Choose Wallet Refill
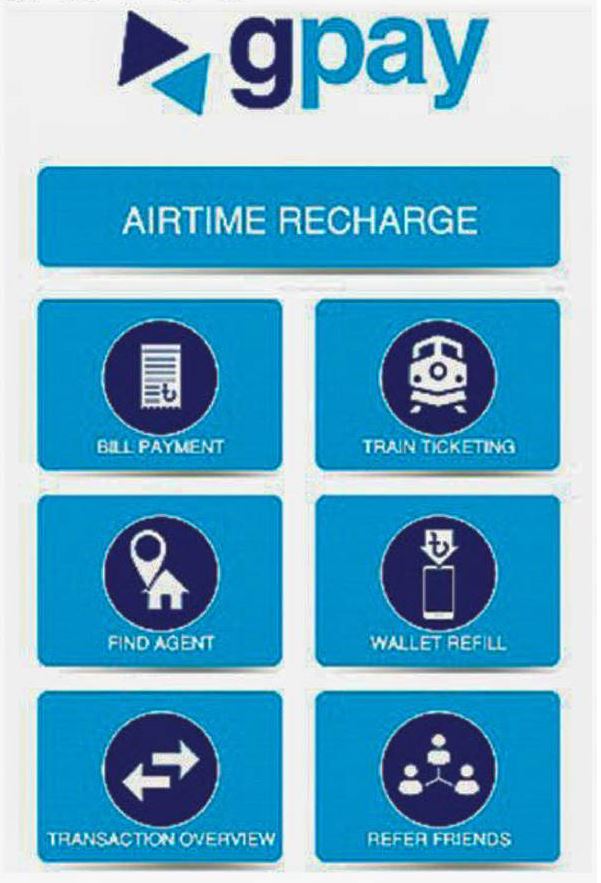Image resolution: width=601 pixels, height=883 pixels. point(438,580)
